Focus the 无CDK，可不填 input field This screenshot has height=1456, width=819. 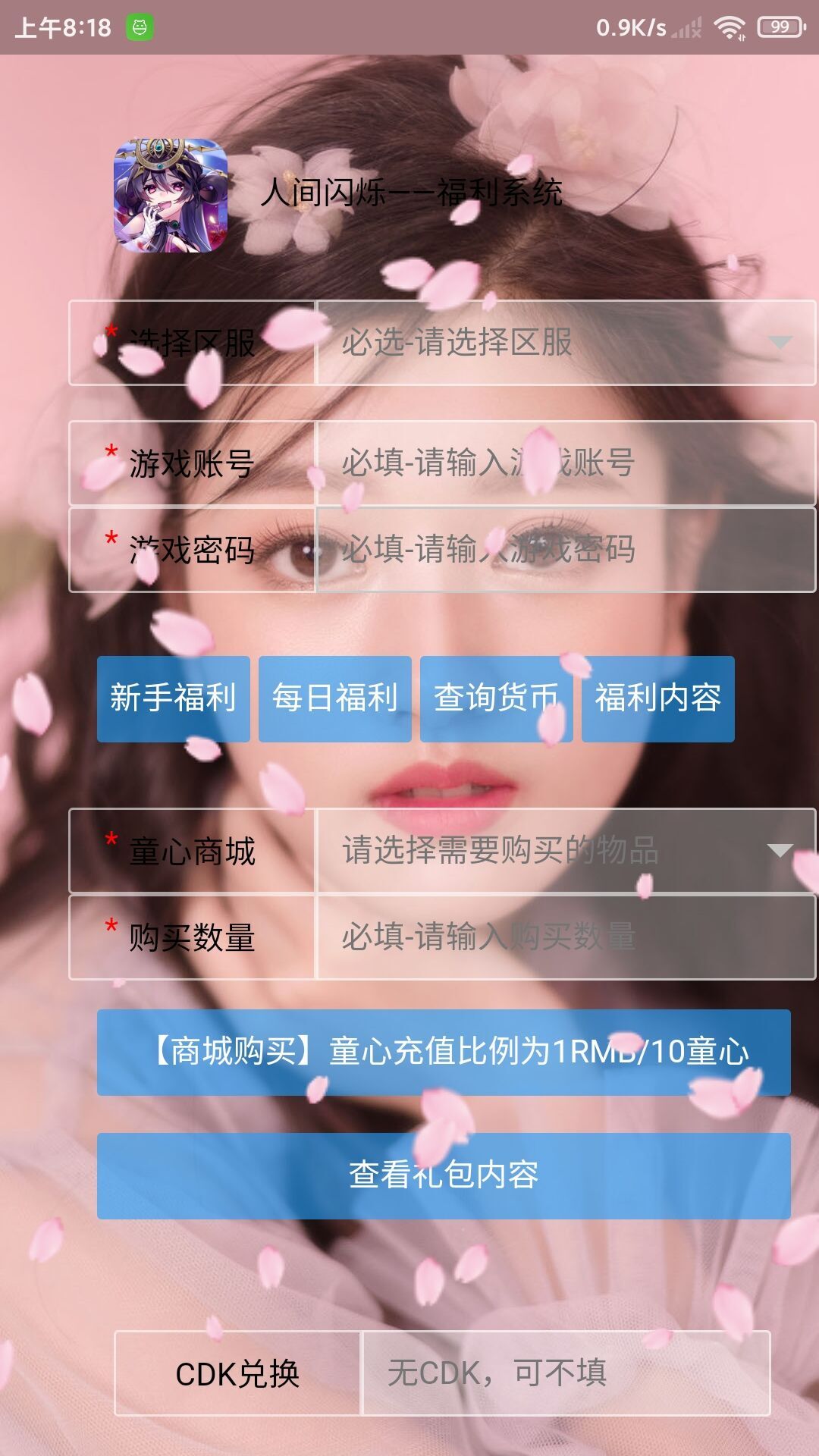point(565,1373)
